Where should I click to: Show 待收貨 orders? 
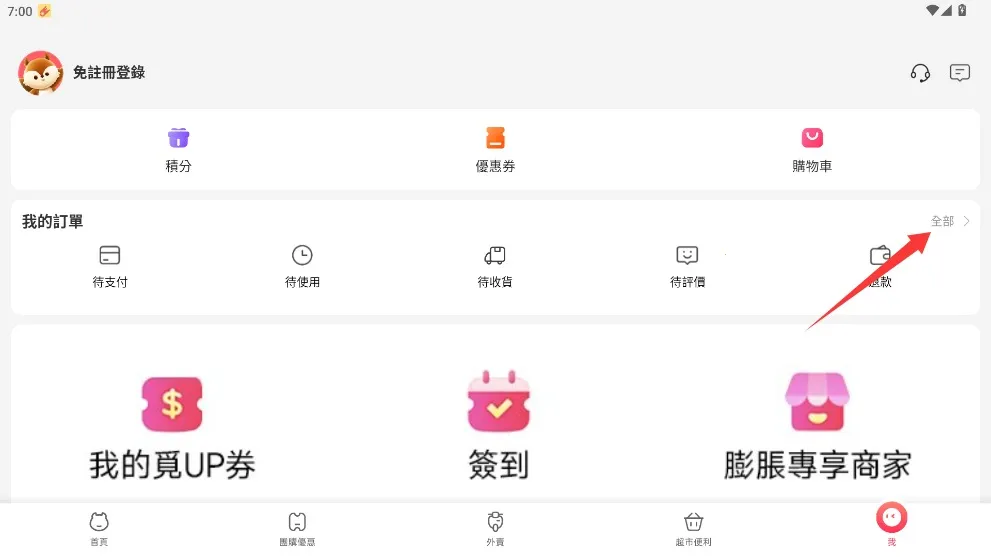click(x=495, y=266)
